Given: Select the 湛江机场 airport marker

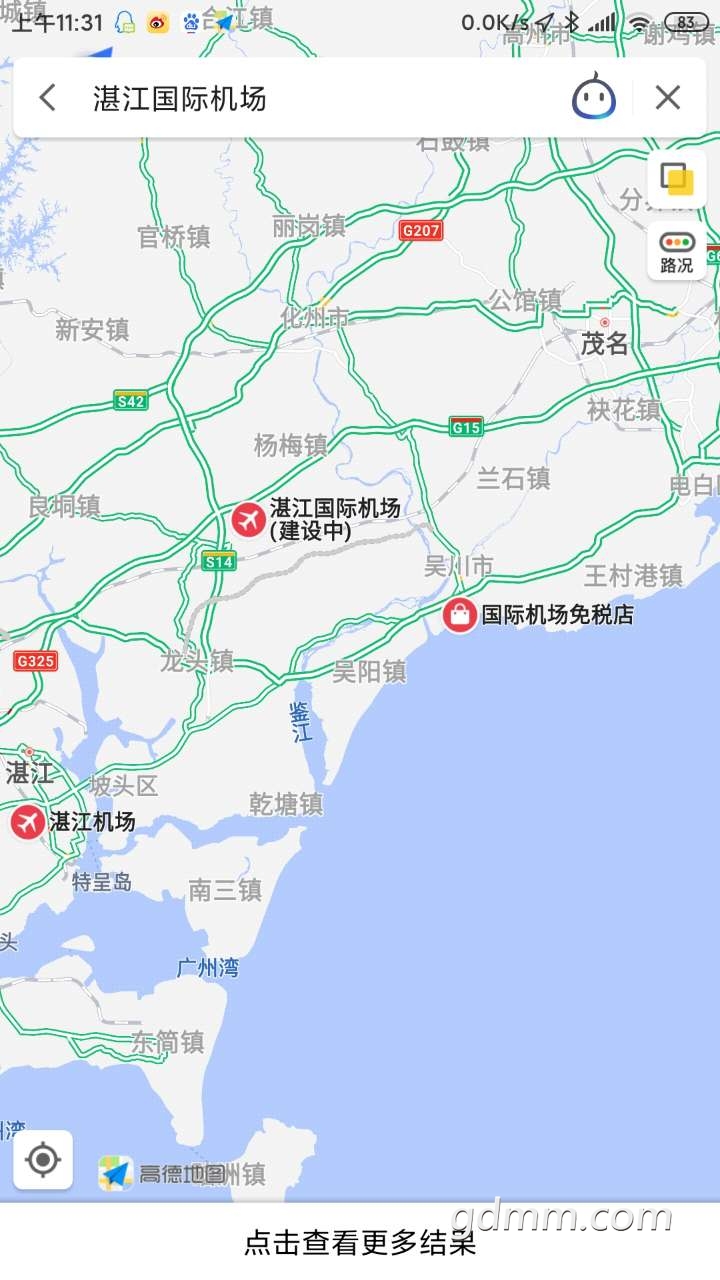Looking at the screenshot, I should point(28,822).
